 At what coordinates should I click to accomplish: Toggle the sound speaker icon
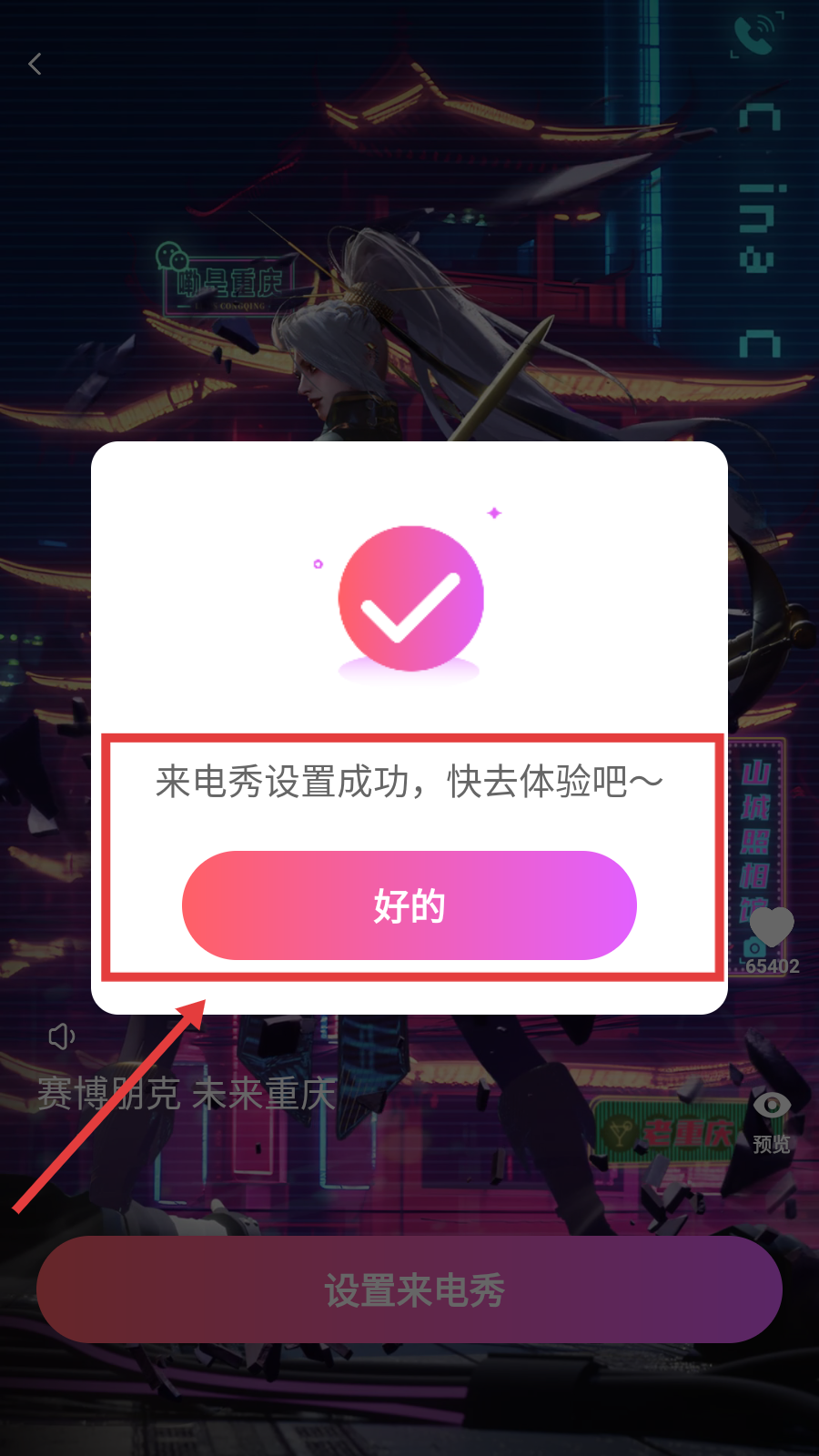pos(61,1036)
